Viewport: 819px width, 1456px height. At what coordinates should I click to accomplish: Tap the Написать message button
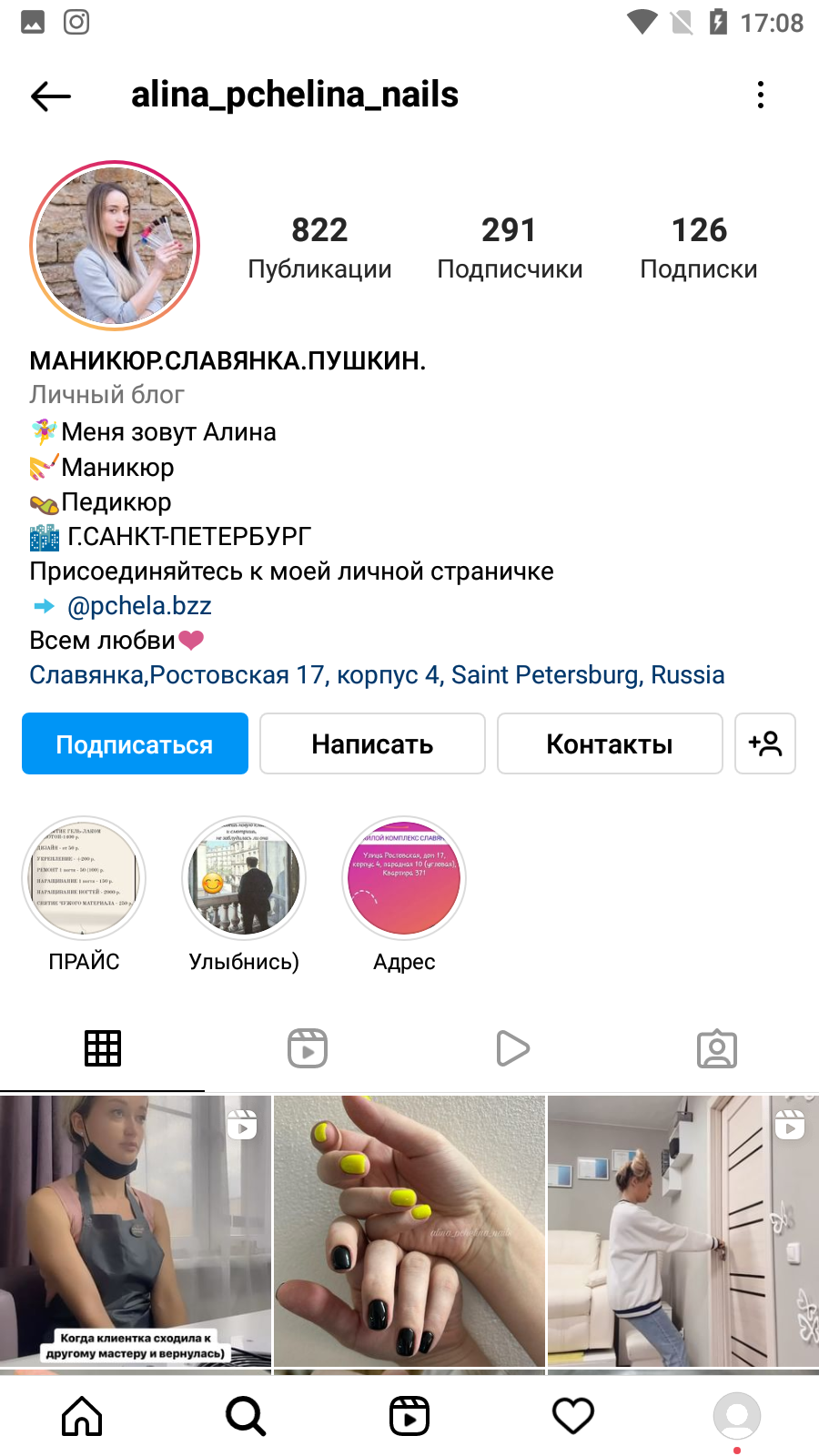pyautogui.click(x=372, y=743)
